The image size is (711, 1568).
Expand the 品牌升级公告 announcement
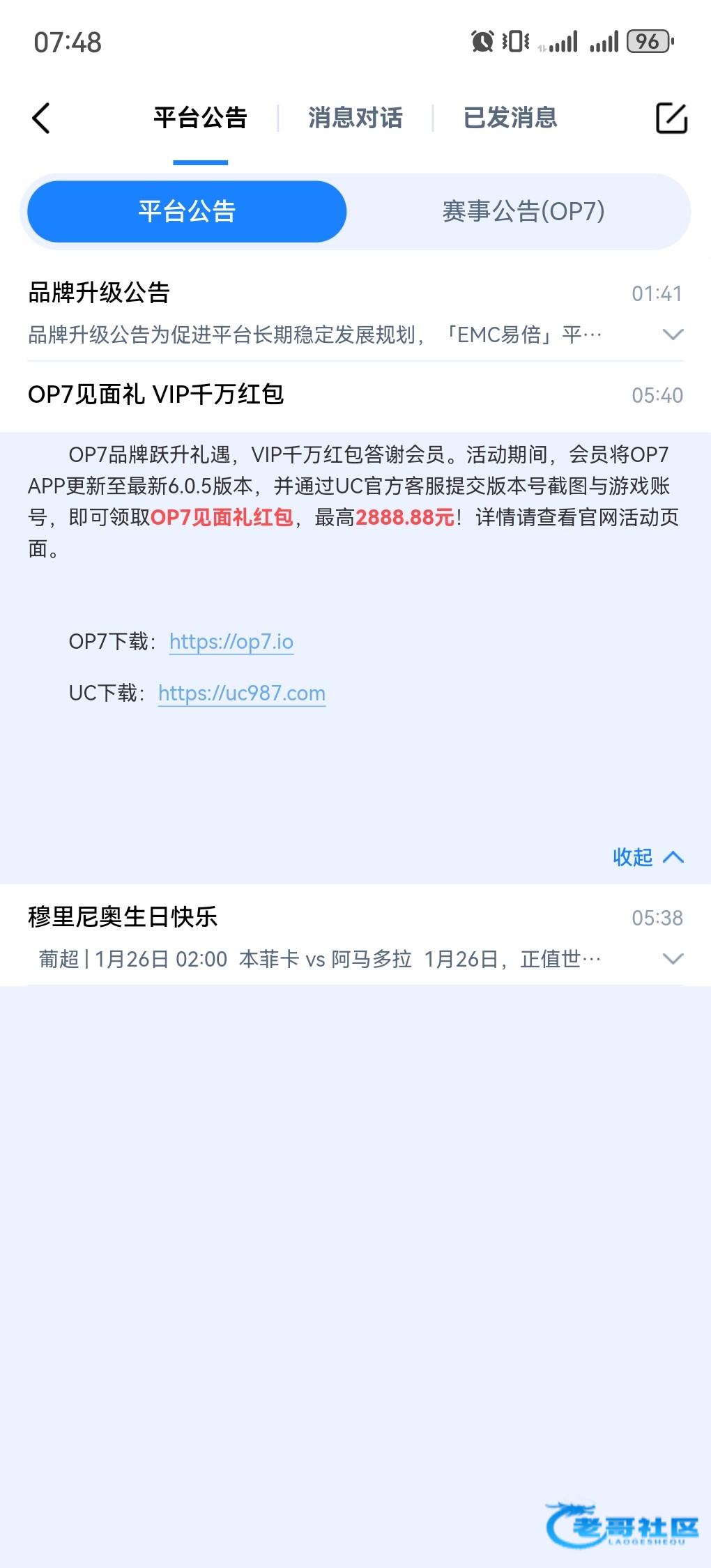[x=672, y=335]
